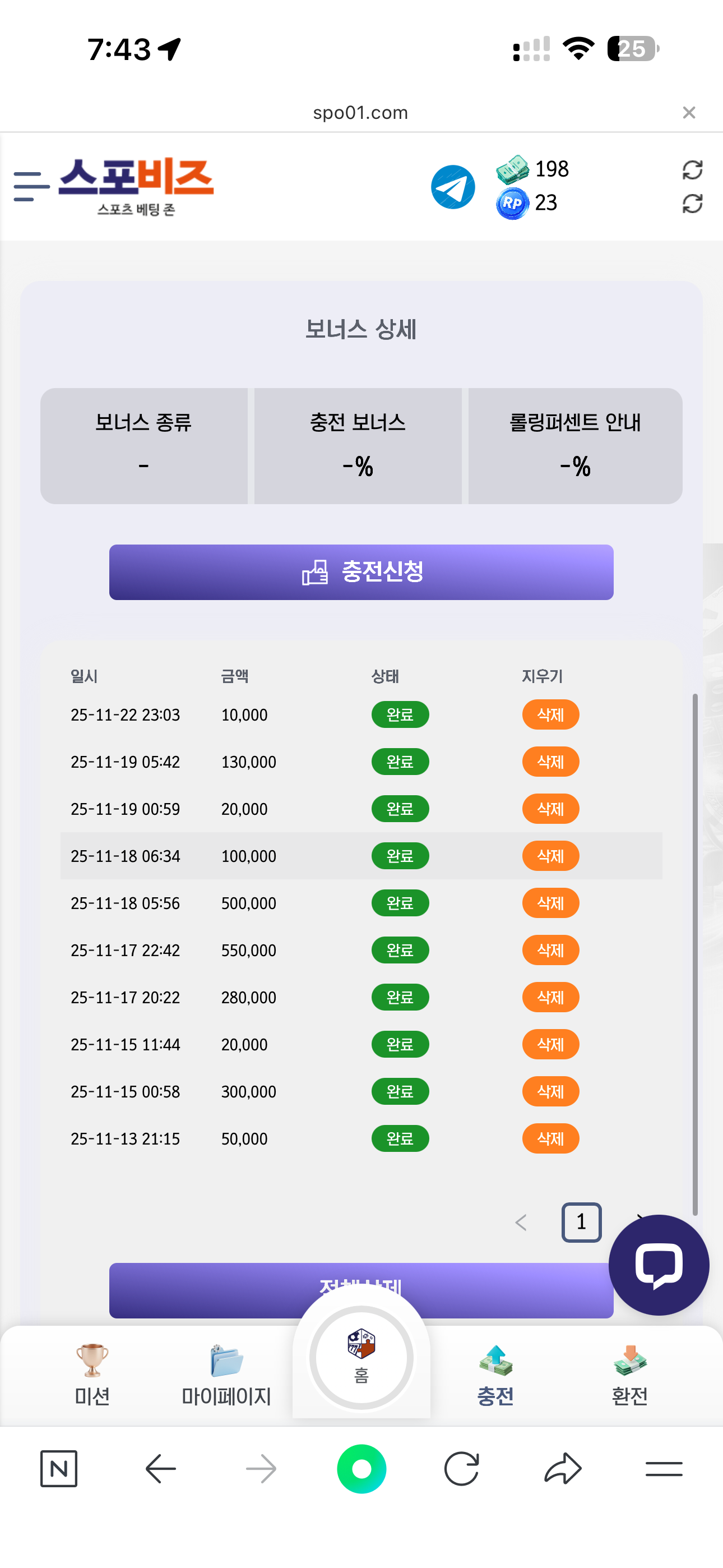Tap the 충전신청 button
The image size is (723, 1568).
pos(361,571)
